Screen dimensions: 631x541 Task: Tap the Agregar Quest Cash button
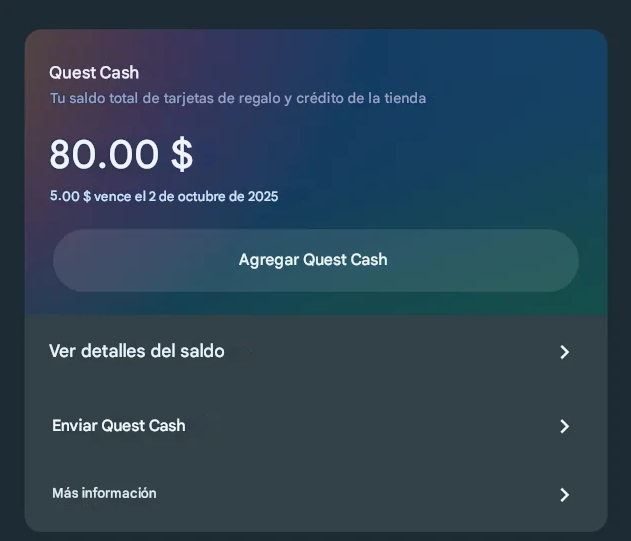tap(315, 260)
